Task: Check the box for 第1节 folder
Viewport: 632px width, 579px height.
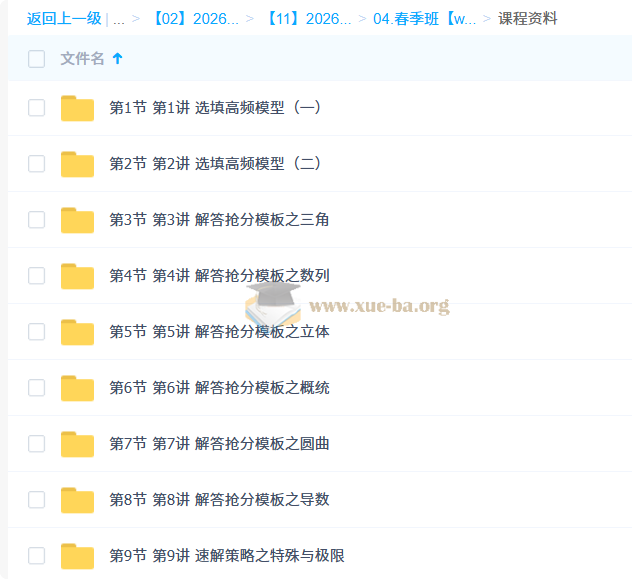Action: pyautogui.click(x=37, y=108)
